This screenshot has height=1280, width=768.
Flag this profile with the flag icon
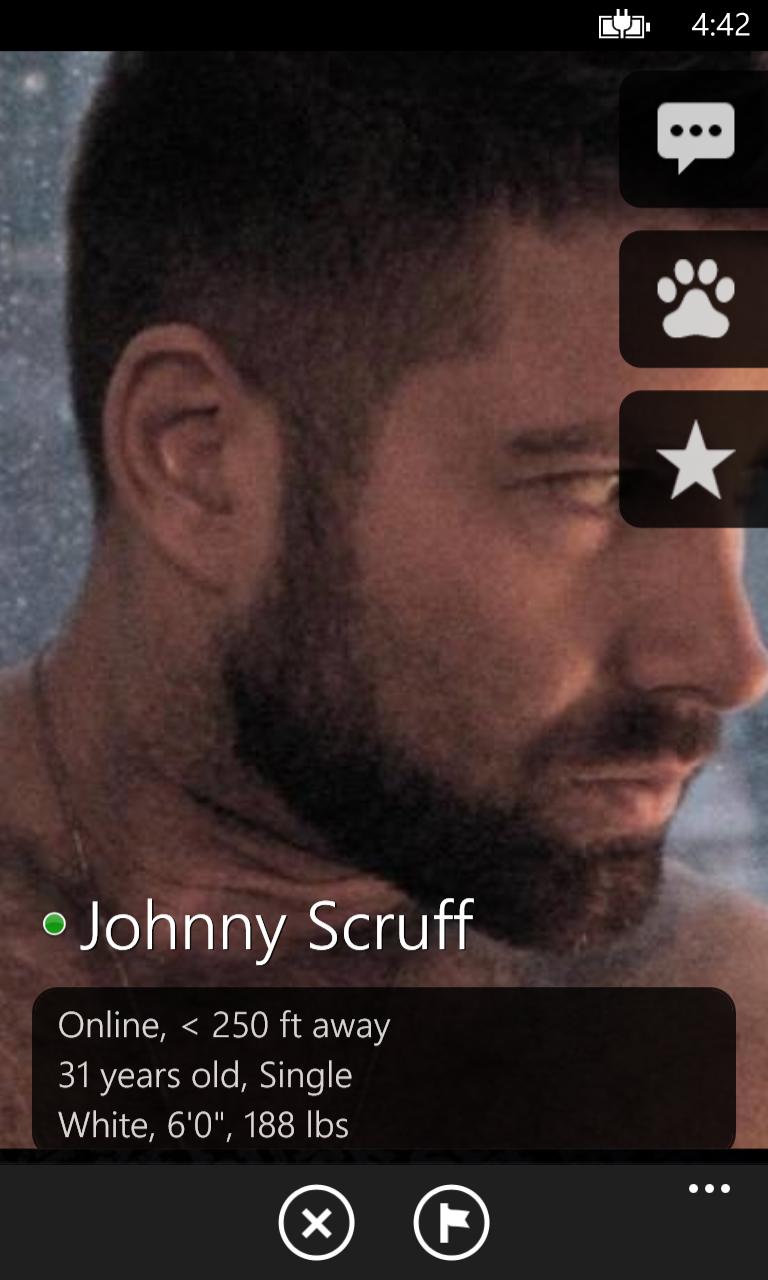(x=451, y=1223)
